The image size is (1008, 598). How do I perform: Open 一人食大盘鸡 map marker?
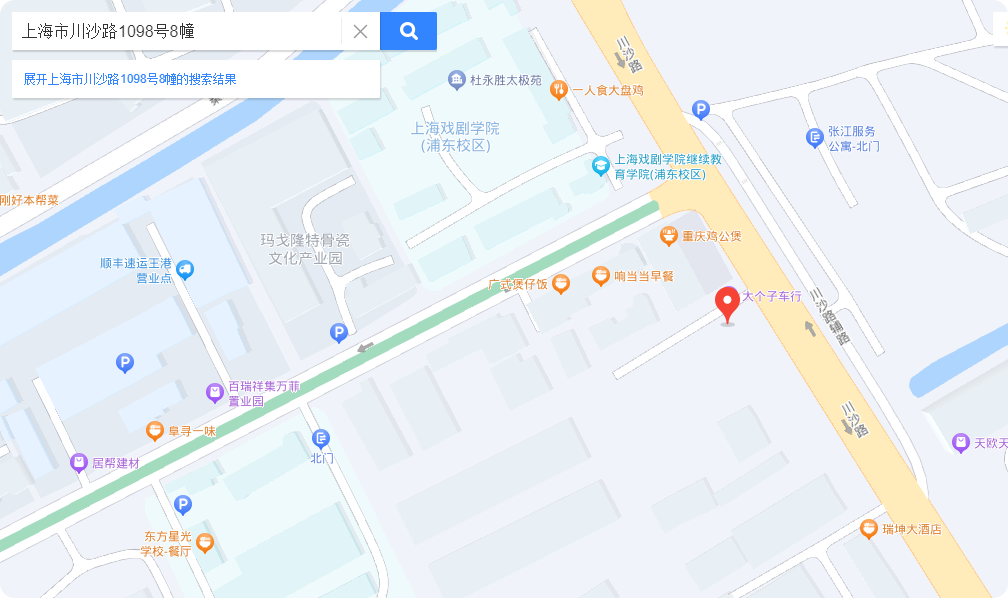pyautogui.click(x=559, y=90)
